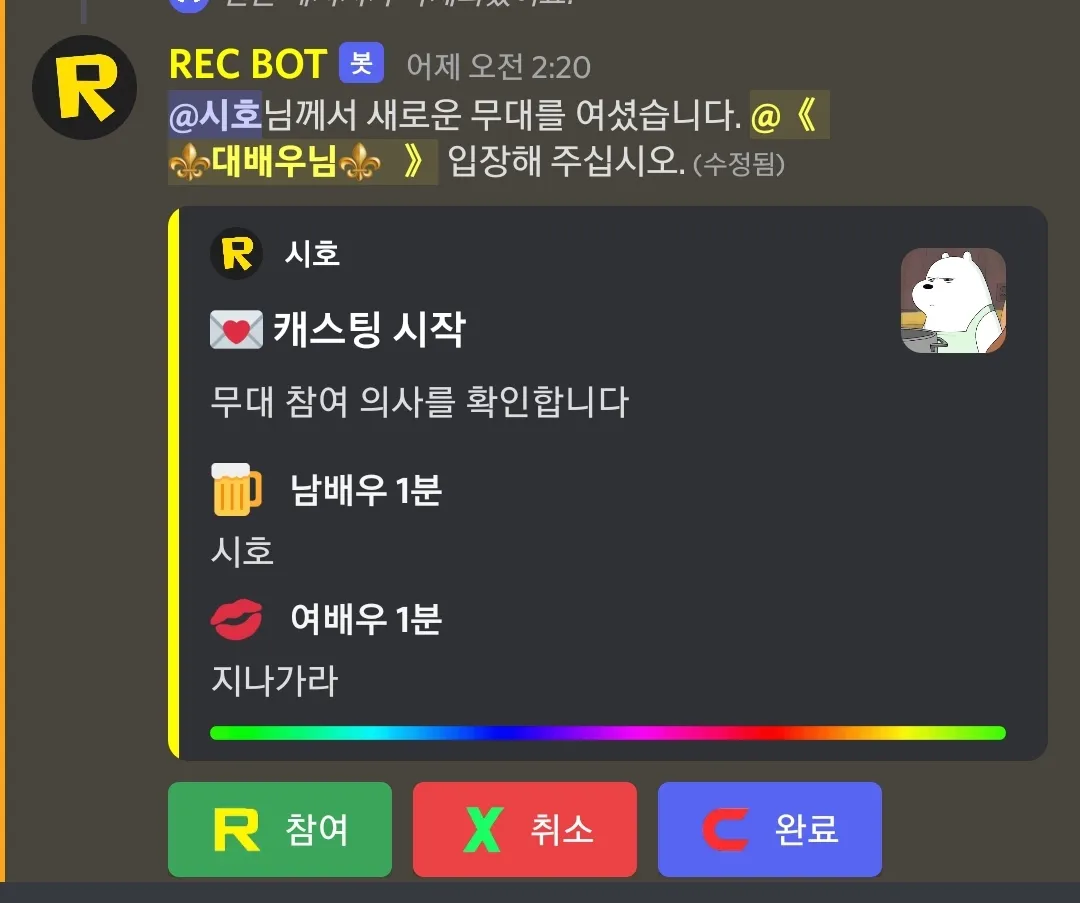The image size is (1080, 903).
Task: Open REC BOT's profile avatar
Action: [84, 88]
